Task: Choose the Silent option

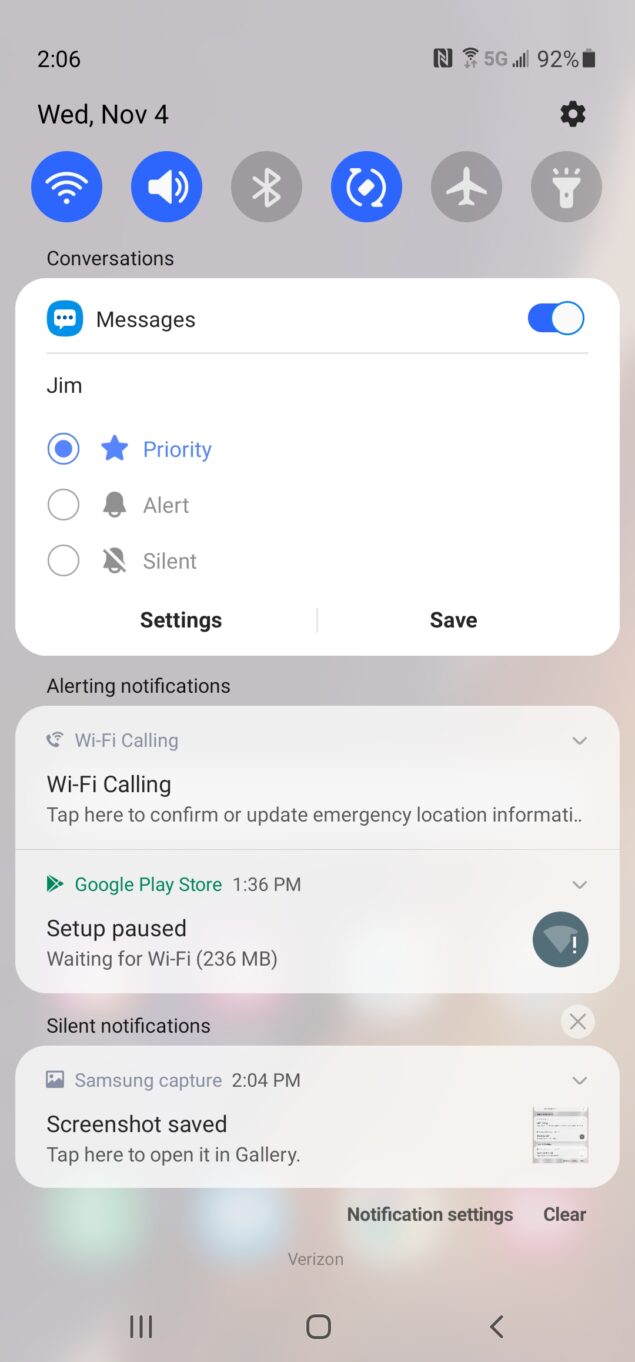Action: (122, 561)
